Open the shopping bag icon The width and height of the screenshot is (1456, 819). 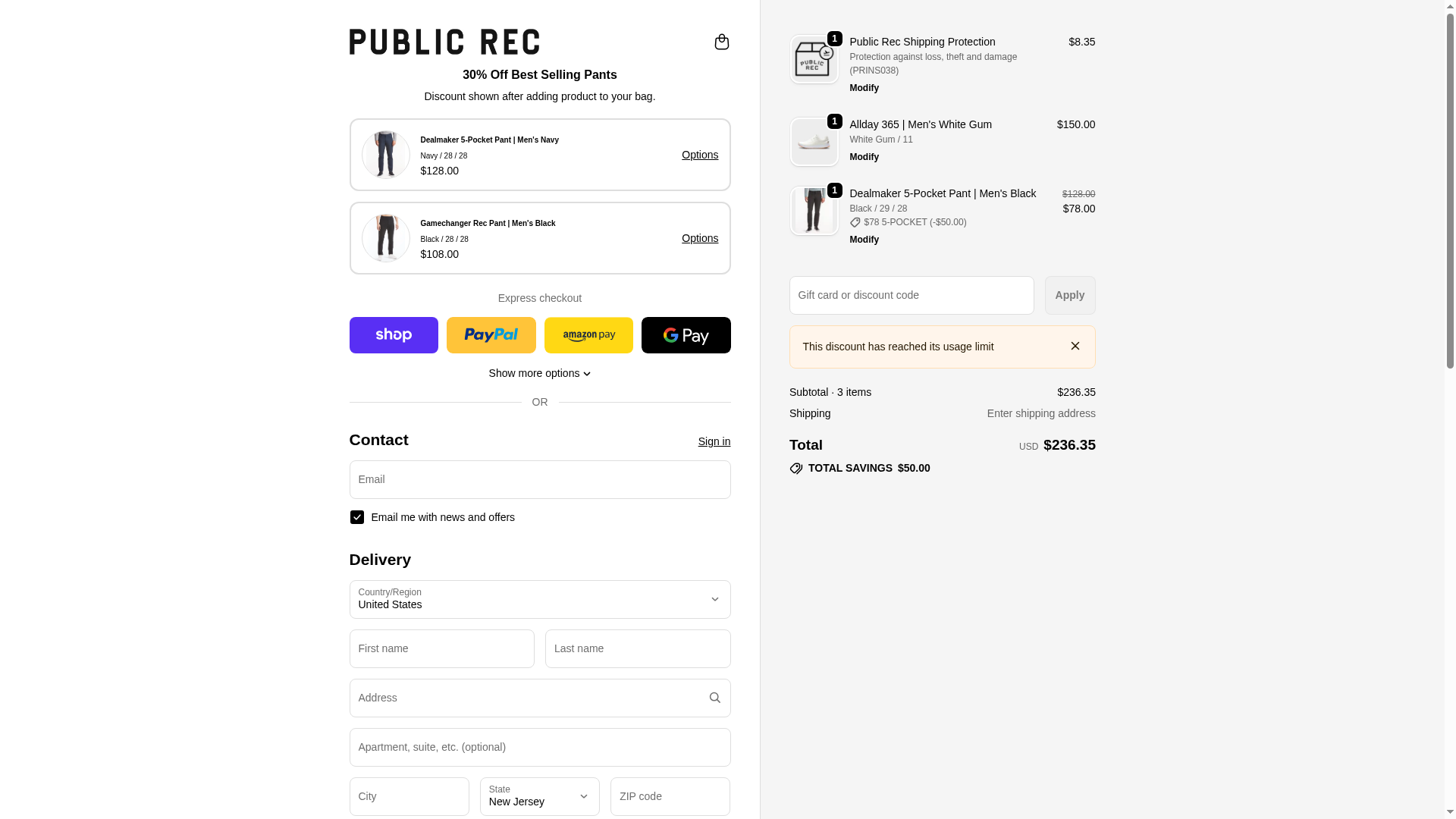click(x=721, y=42)
